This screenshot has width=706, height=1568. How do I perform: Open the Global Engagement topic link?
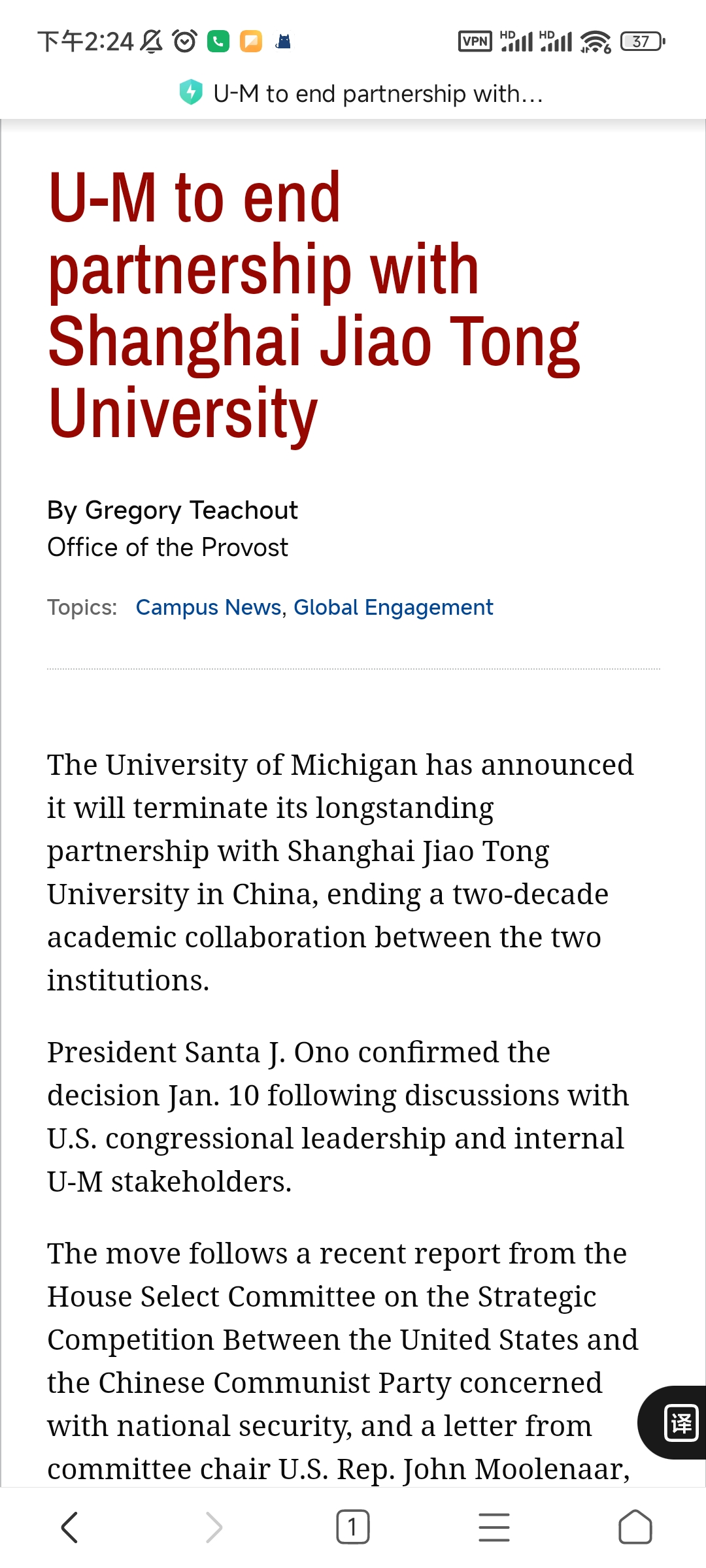(393, 608)
